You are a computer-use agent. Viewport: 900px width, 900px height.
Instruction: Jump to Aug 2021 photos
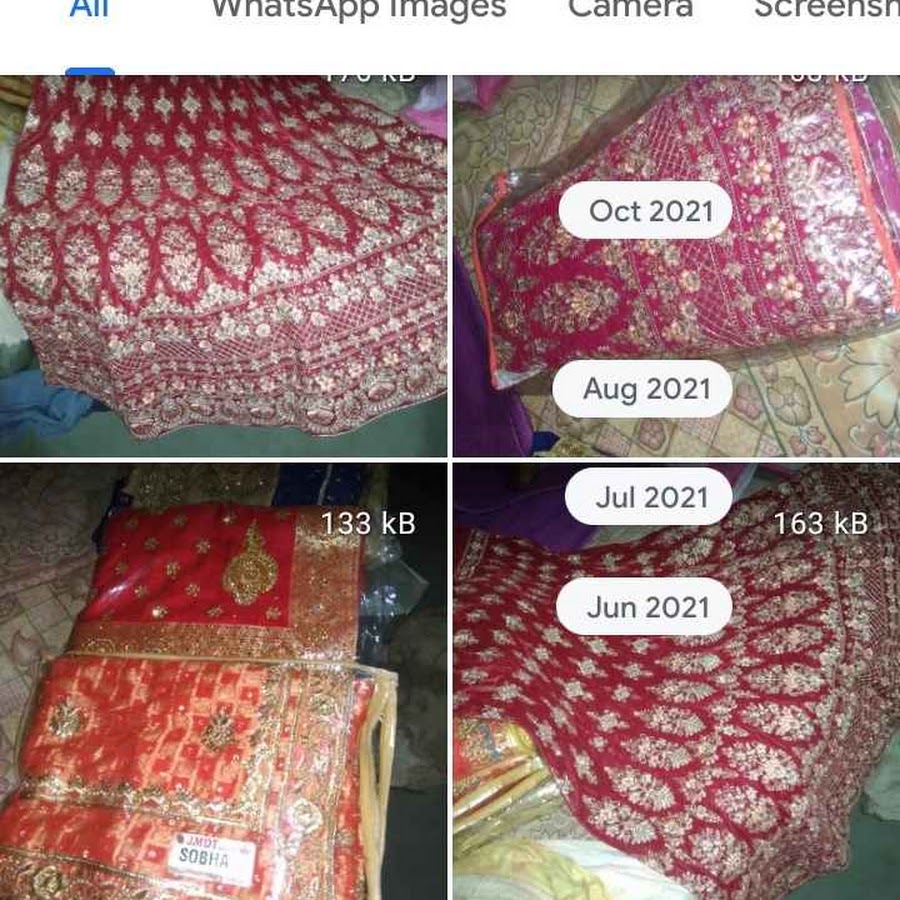coord(646,389)
